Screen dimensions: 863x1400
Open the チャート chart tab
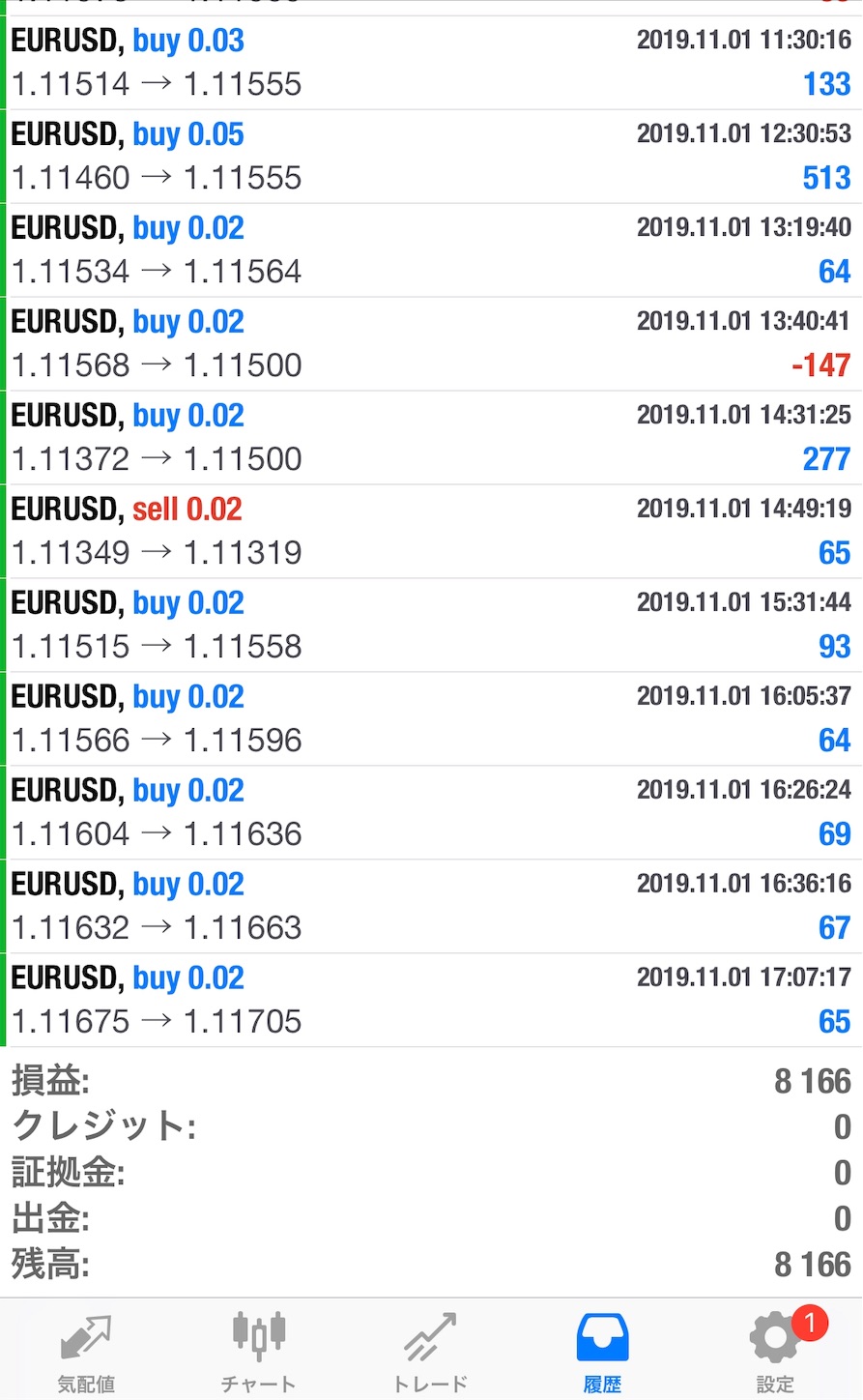coord(258,1351)
